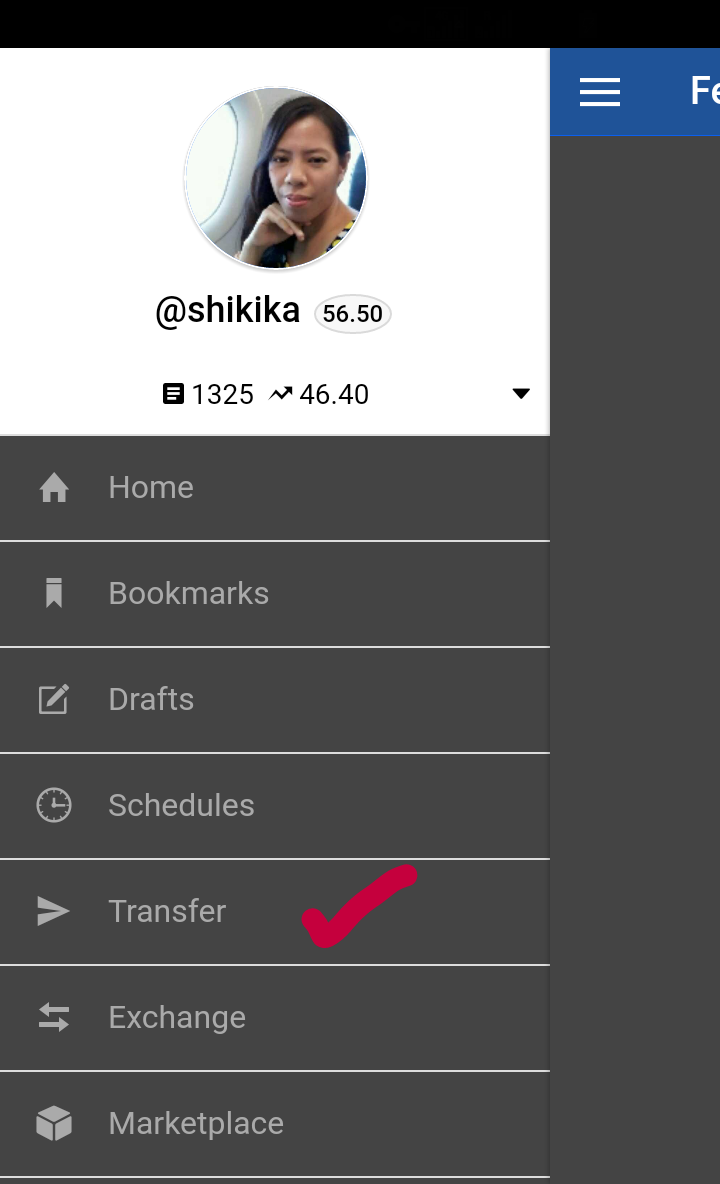Image resolution: width=720 pixels, height=1184 pixels.
Task: Go to Marketplace
Action: [x=195, y=1124]
